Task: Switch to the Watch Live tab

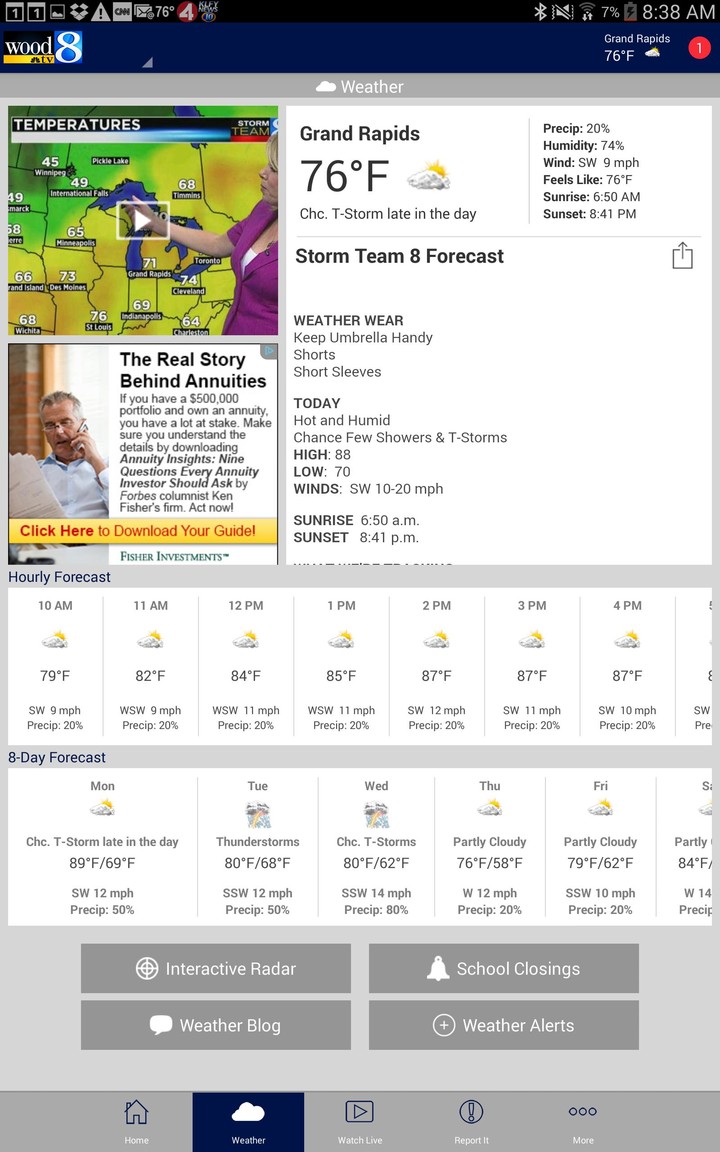Action: [359, 1121]
